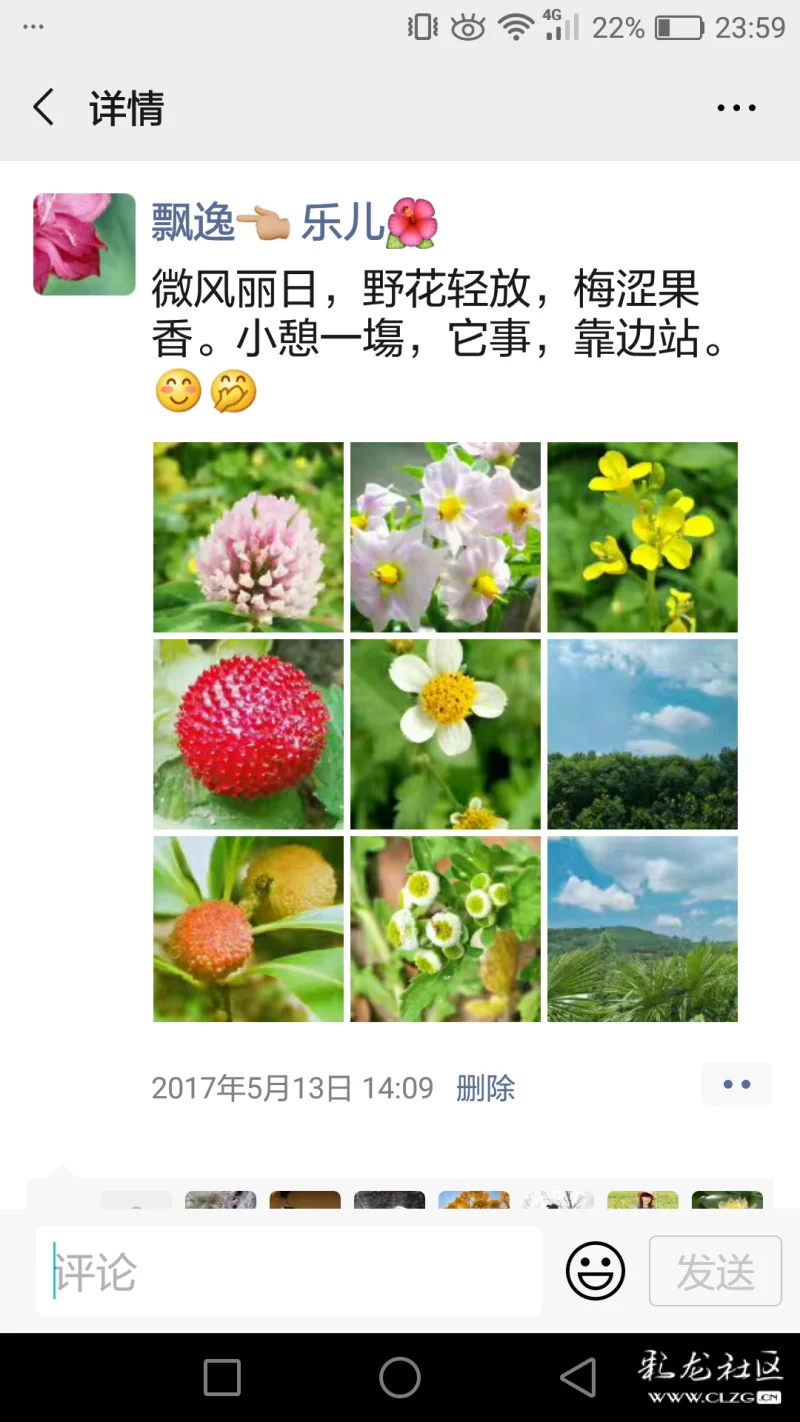Open the white daisy flower photo
The image size is (800, 1422).
(x=445, y=734)
